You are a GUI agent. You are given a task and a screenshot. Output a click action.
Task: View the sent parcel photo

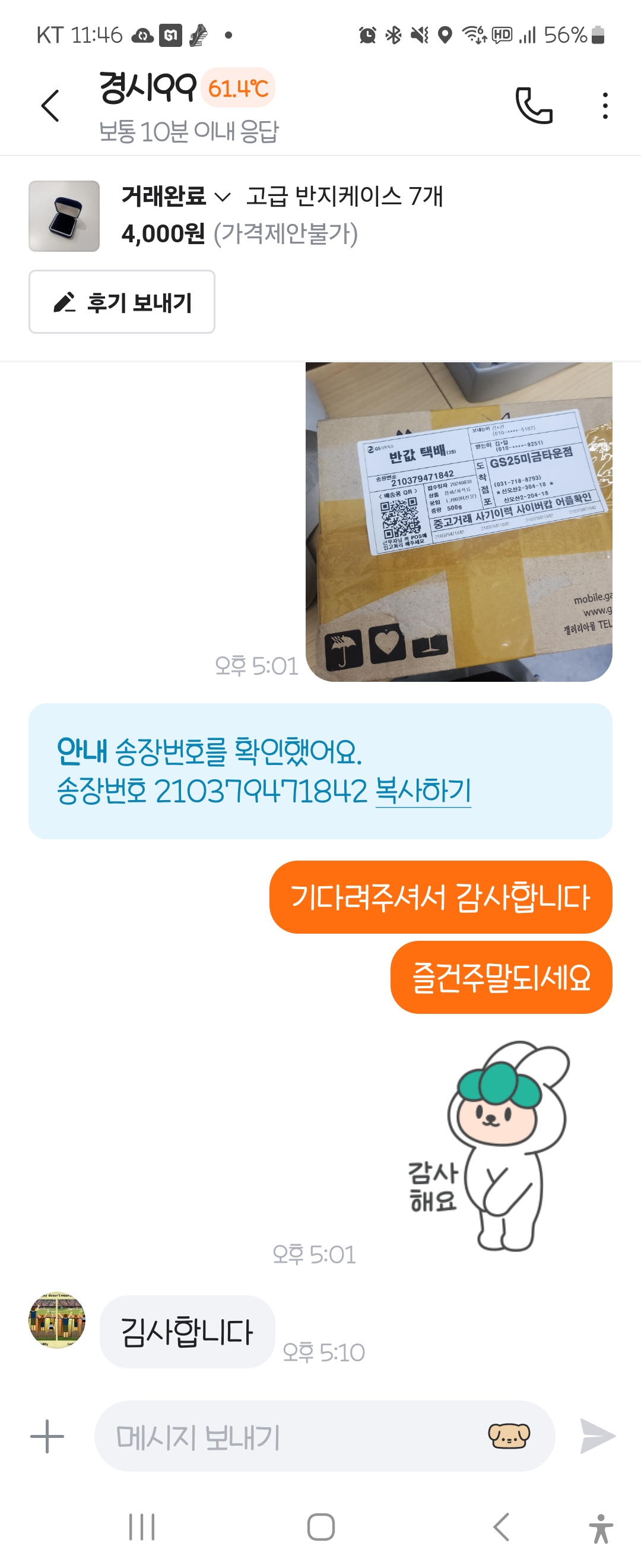point(459,521)
